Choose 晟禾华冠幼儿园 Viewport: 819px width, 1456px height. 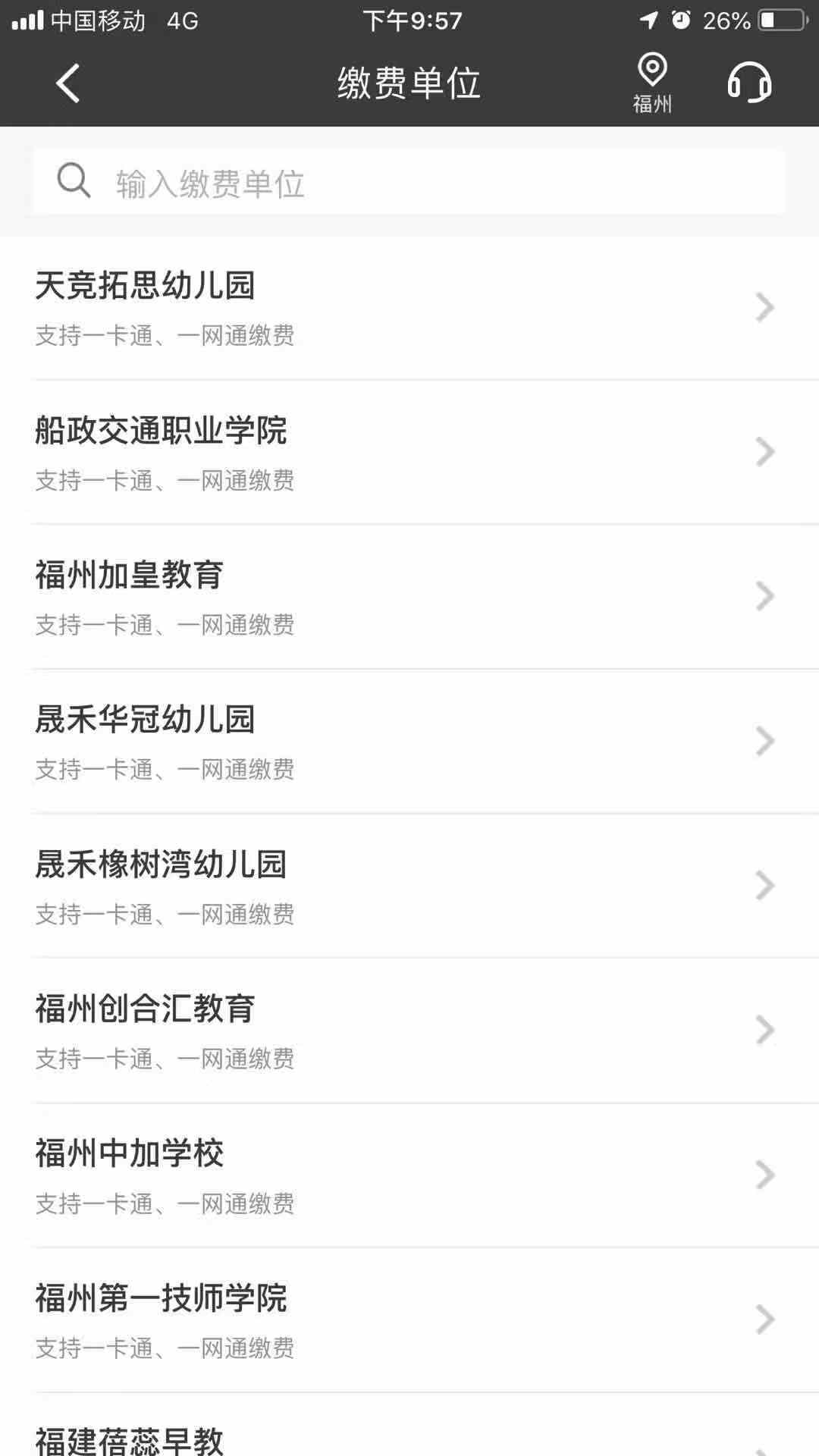point(409,741)
